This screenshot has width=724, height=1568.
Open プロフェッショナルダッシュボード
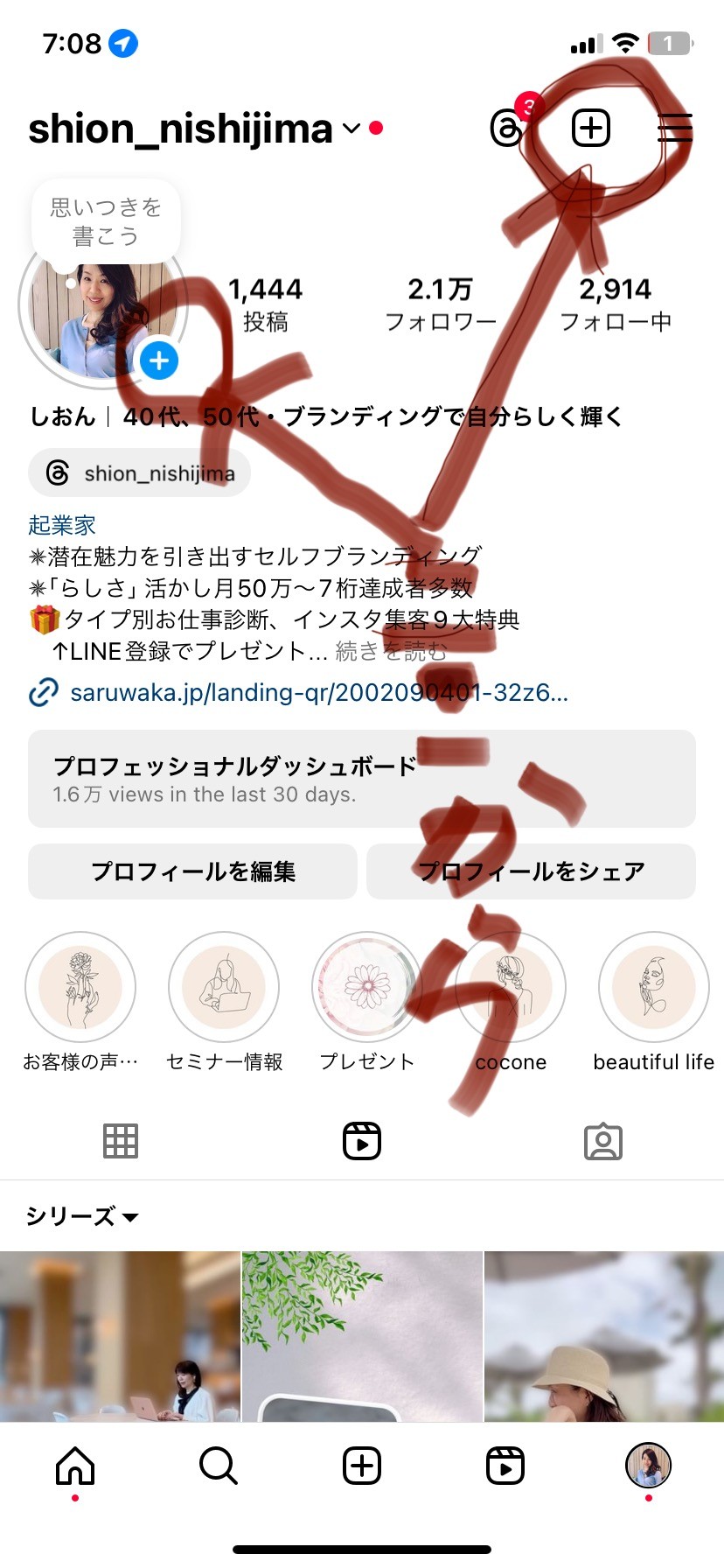[x=362, y=779]
